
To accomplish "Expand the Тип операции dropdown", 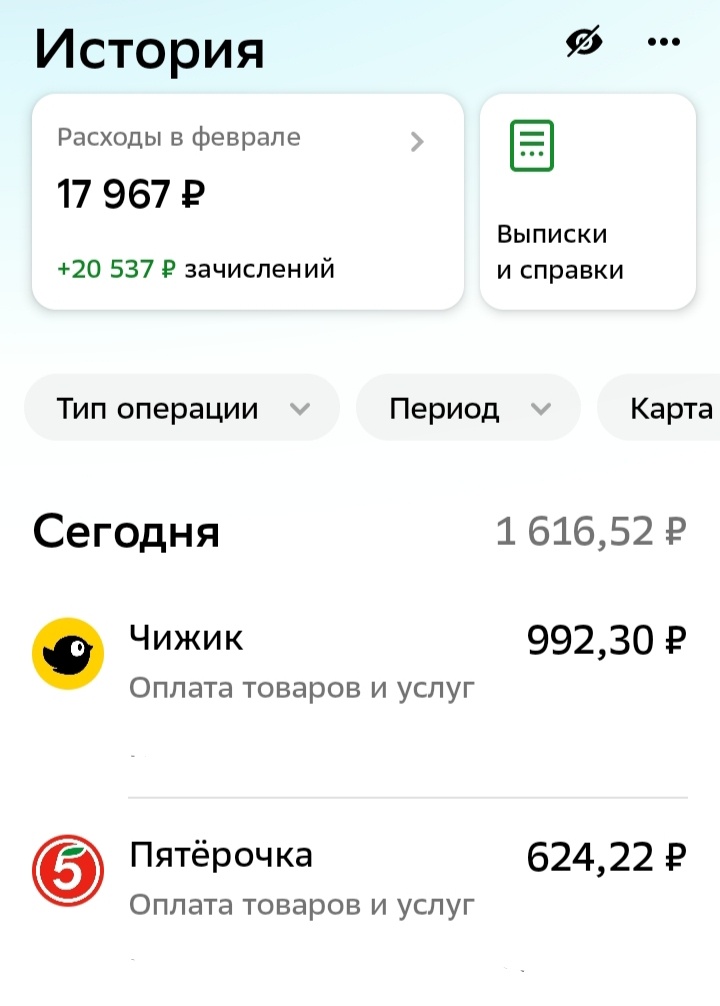I will 181,407.
